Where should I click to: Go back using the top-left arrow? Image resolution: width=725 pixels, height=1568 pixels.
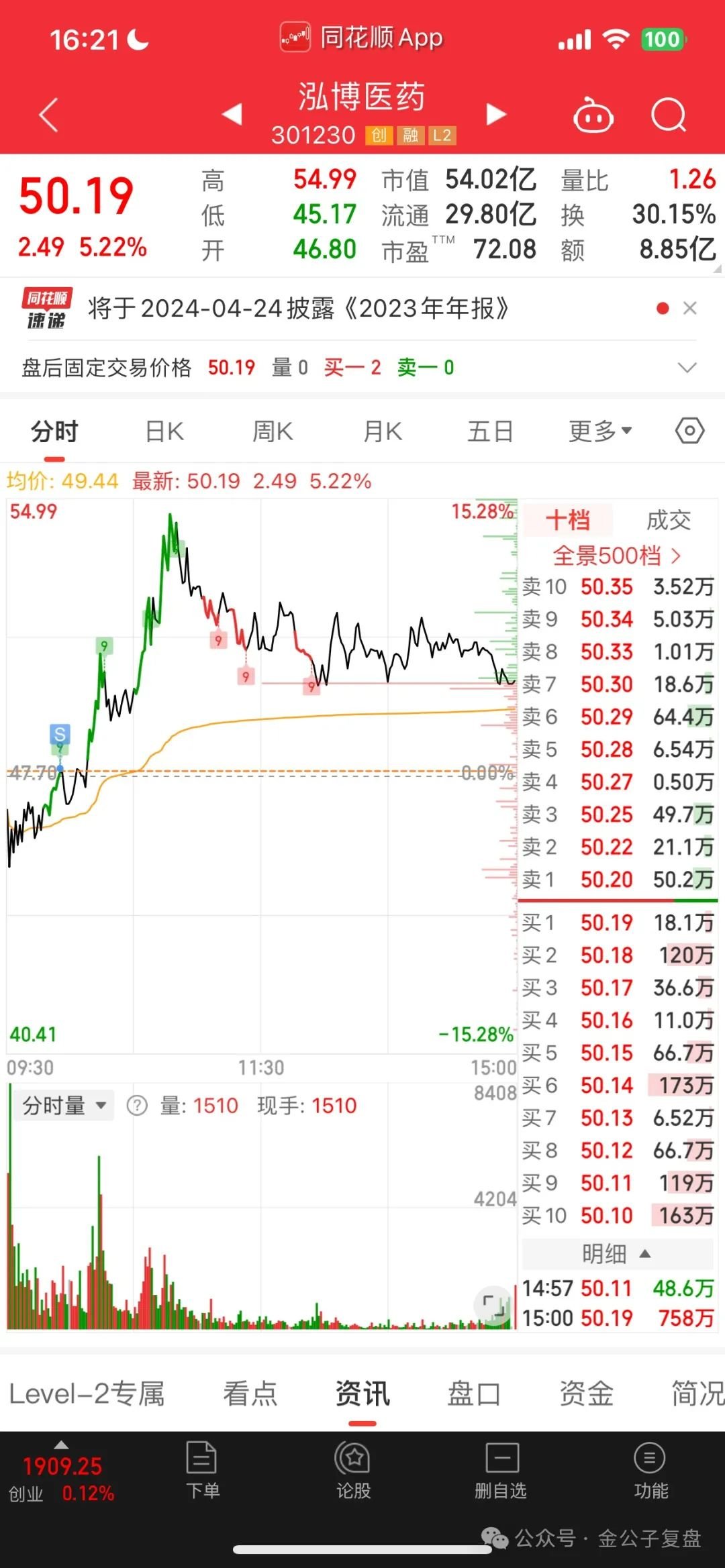[48, 115]
